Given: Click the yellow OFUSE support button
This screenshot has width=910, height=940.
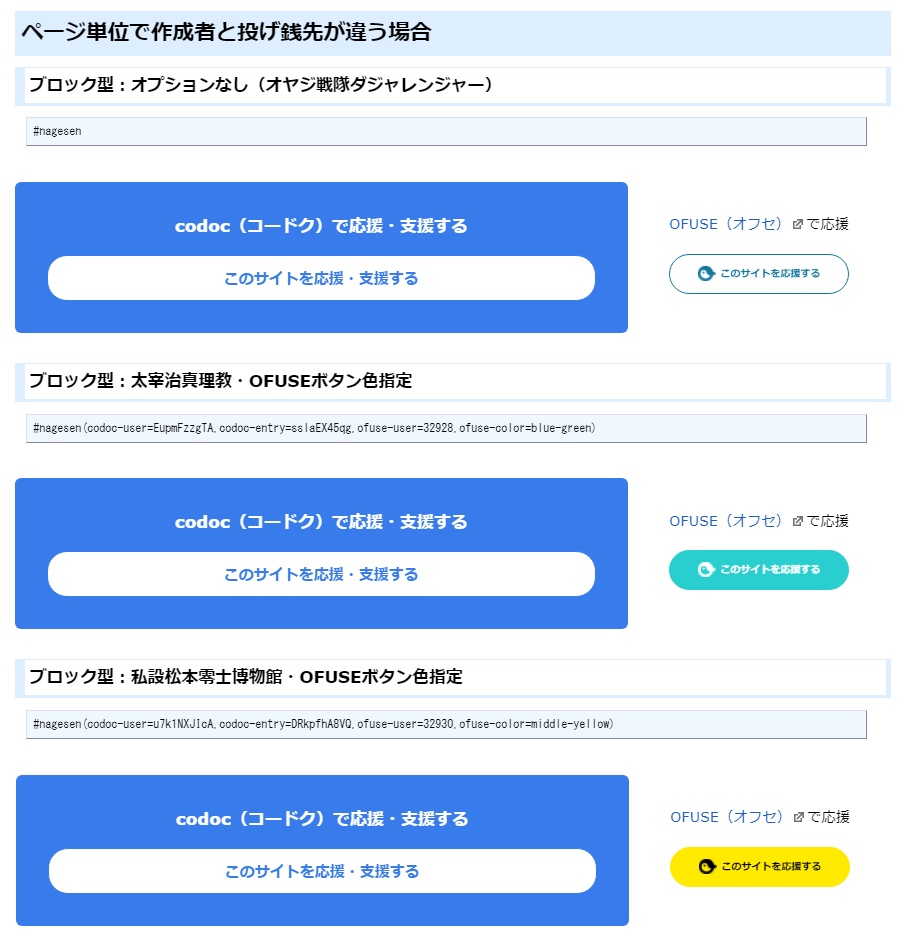Looking at the screenshot, I should 758,867.
